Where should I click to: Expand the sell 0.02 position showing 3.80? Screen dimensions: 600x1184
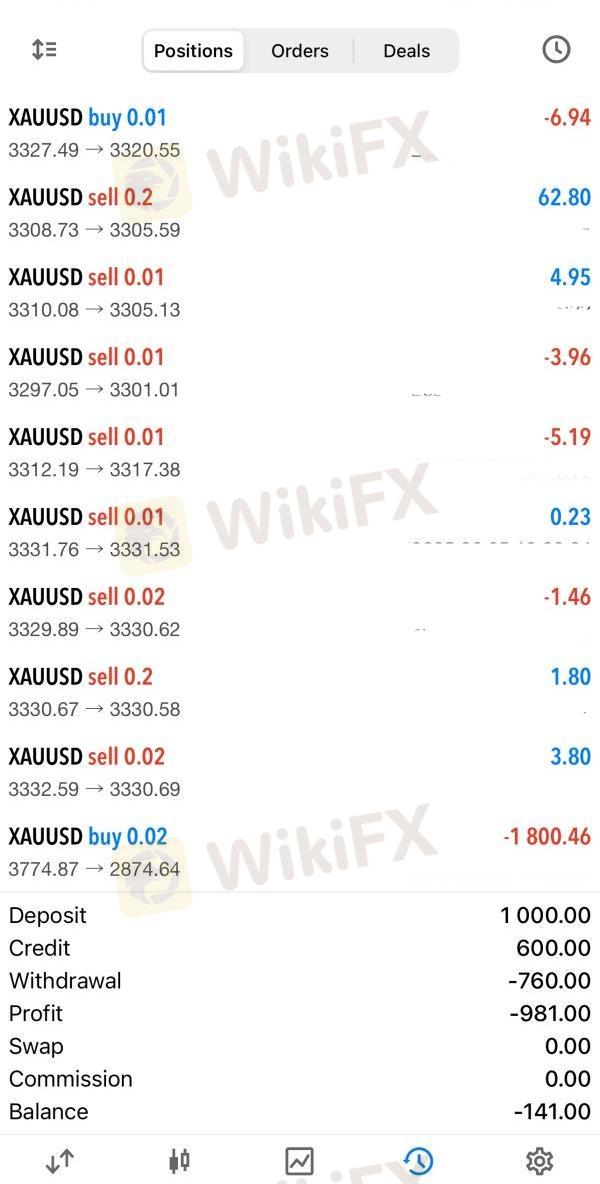pos(300,772)
